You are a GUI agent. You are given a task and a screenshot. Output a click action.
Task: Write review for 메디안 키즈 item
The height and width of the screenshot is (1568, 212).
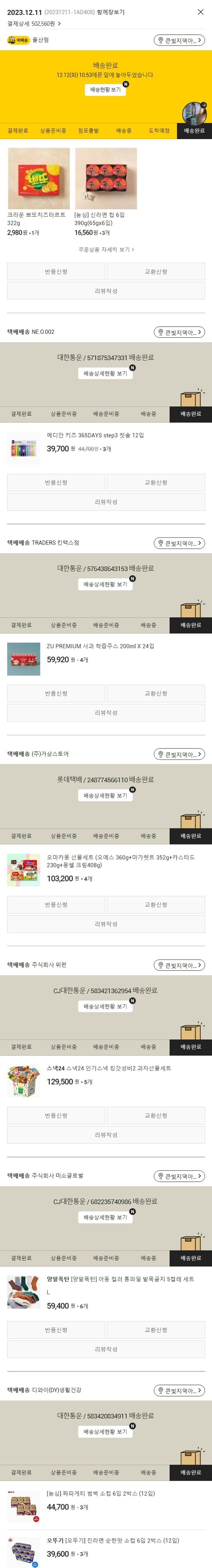(x=106, y=502)
